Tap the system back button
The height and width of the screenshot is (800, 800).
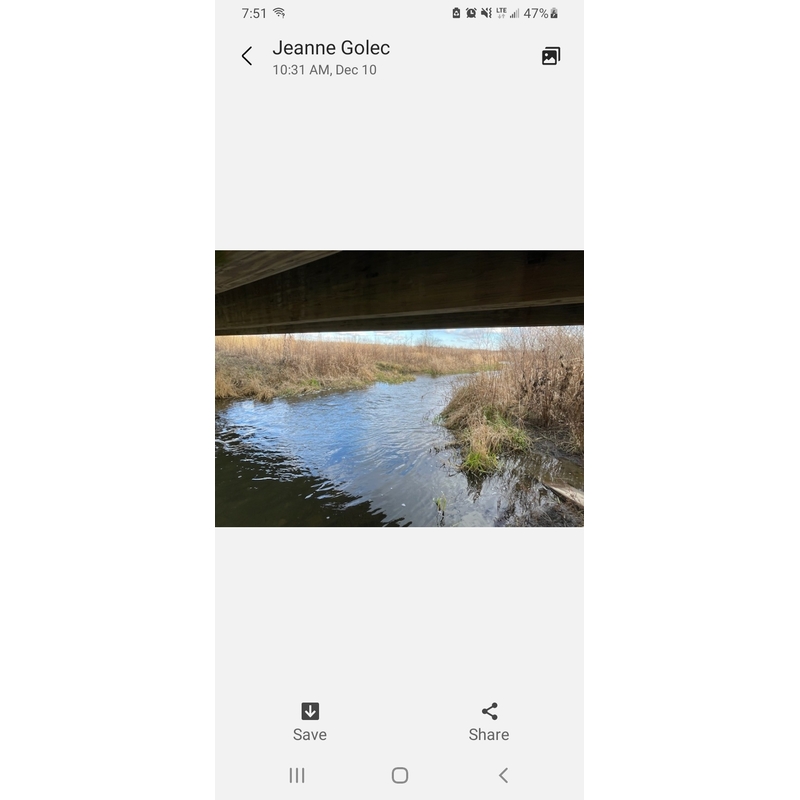tap(503, 775)
